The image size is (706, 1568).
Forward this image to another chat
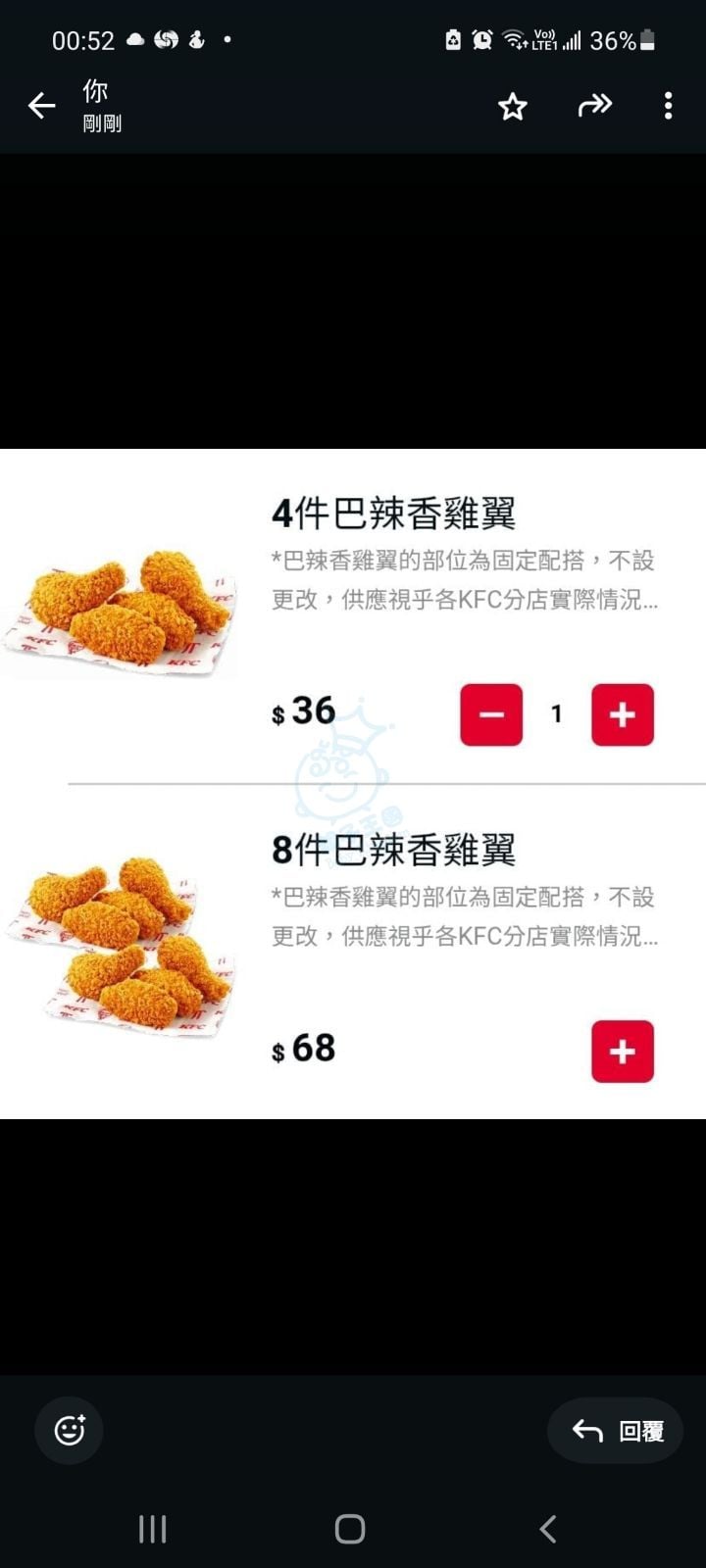(594, 106)
